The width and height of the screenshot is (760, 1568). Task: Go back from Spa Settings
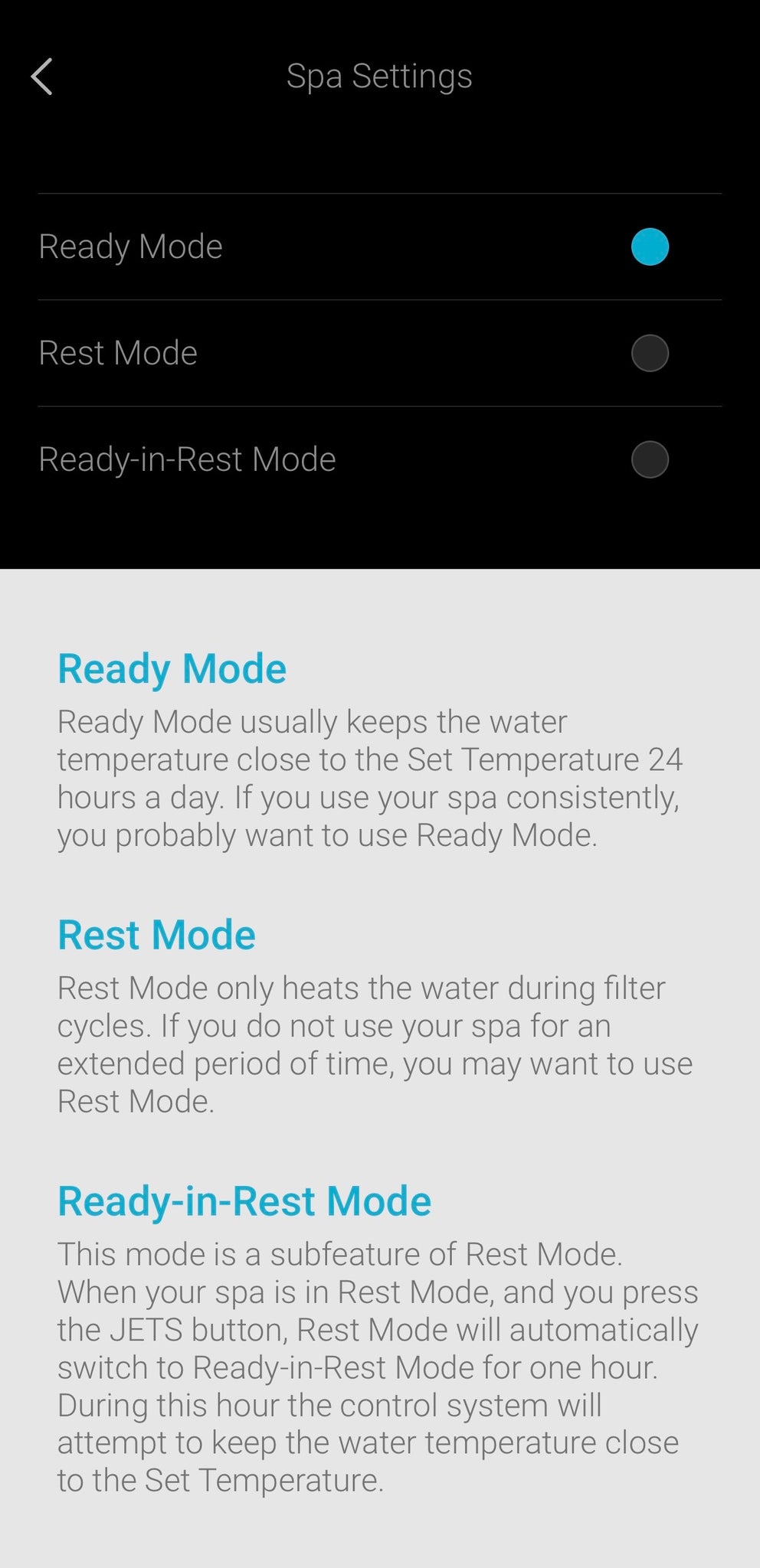pyautogui.click(x=42, y=77)
